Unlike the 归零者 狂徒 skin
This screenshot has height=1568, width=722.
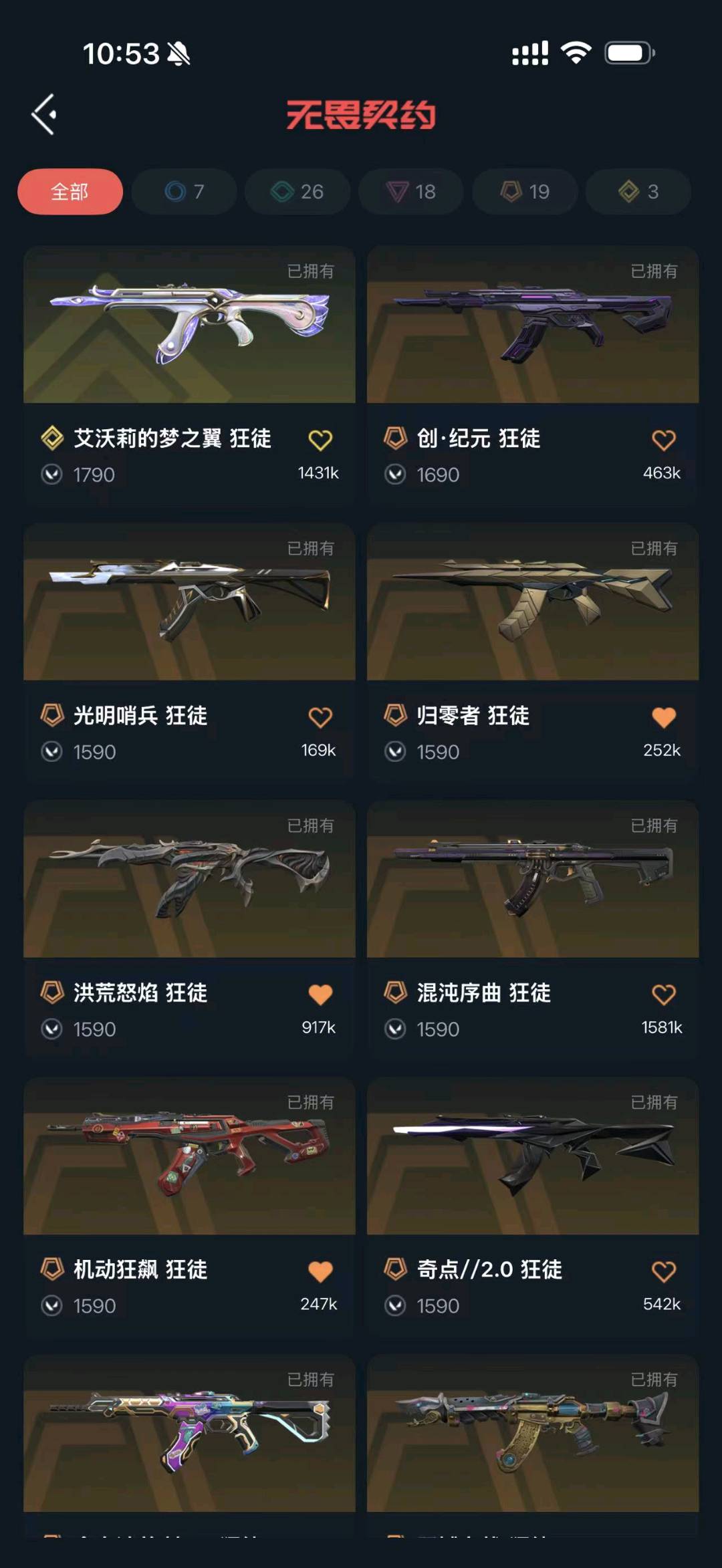[x=663, y=717]
